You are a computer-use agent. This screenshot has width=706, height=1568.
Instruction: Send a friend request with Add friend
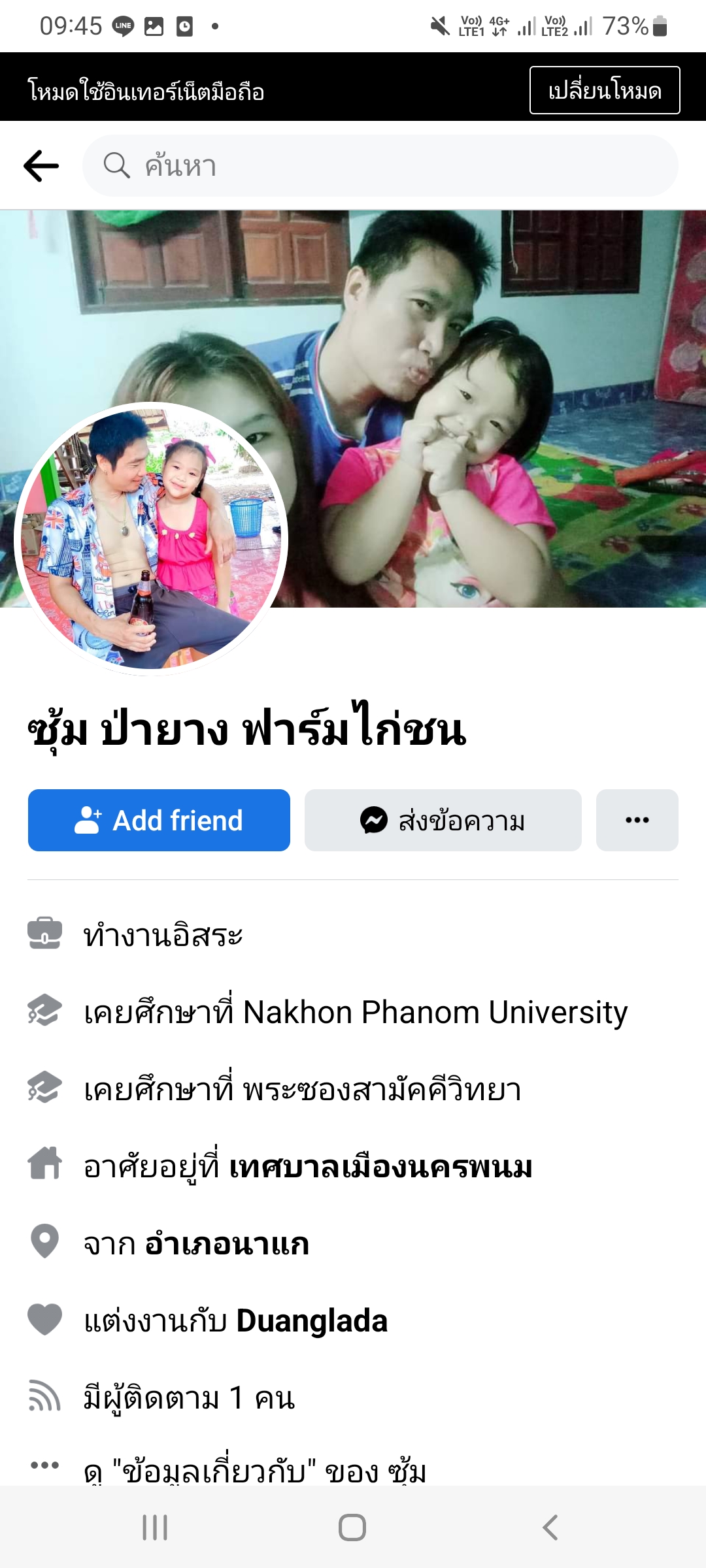coord(159,820)
